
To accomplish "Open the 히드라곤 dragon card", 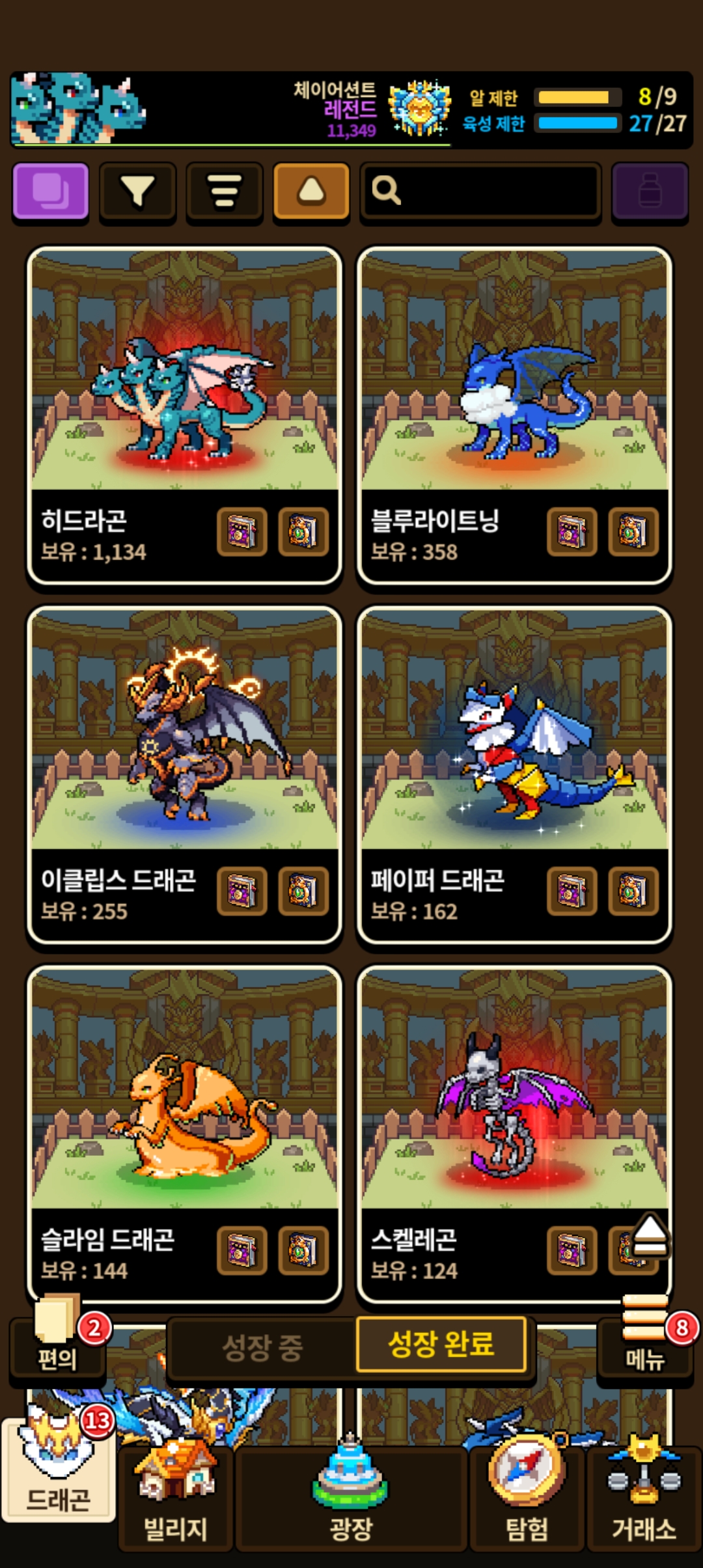I will [184, 415].
